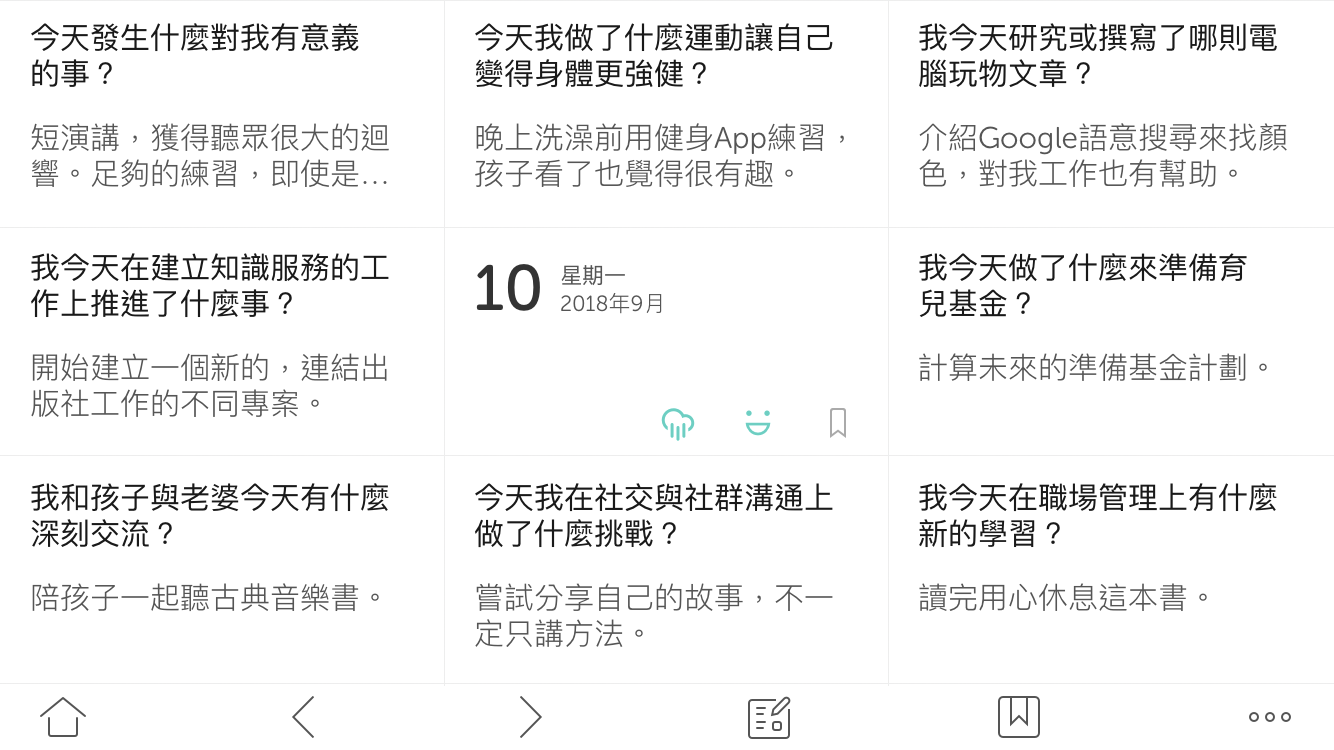The image size is (1334, 750).
Task: Open the edit journal template icon
Action: [769, 717]
